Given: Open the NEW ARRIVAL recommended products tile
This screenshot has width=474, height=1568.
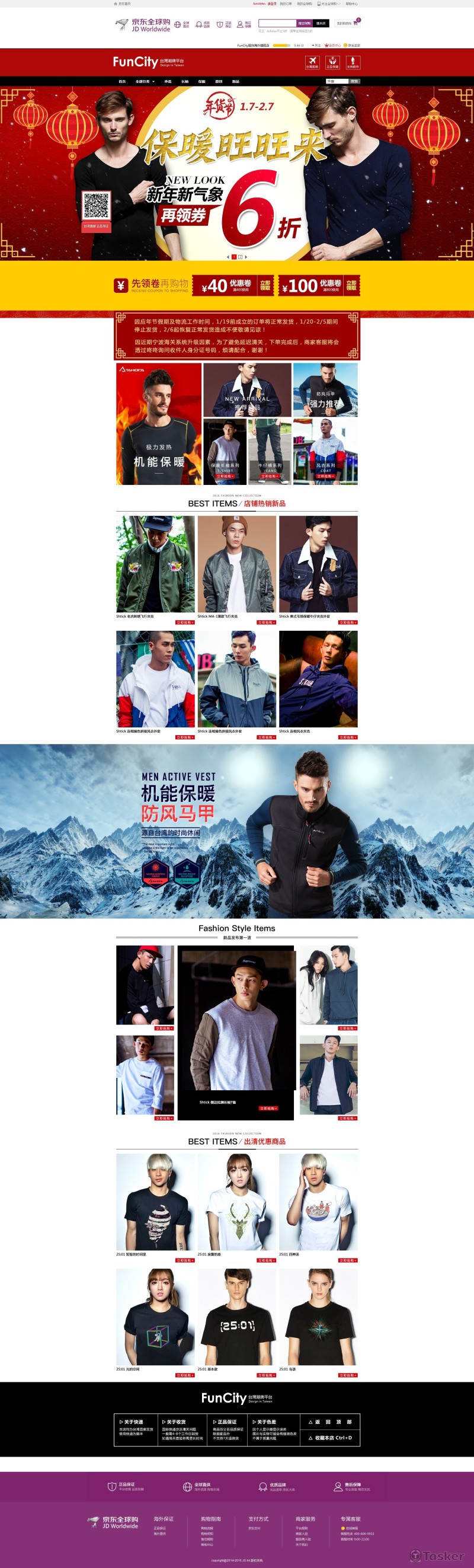Looking at the screenshot, I should click(x=247, y=390).
